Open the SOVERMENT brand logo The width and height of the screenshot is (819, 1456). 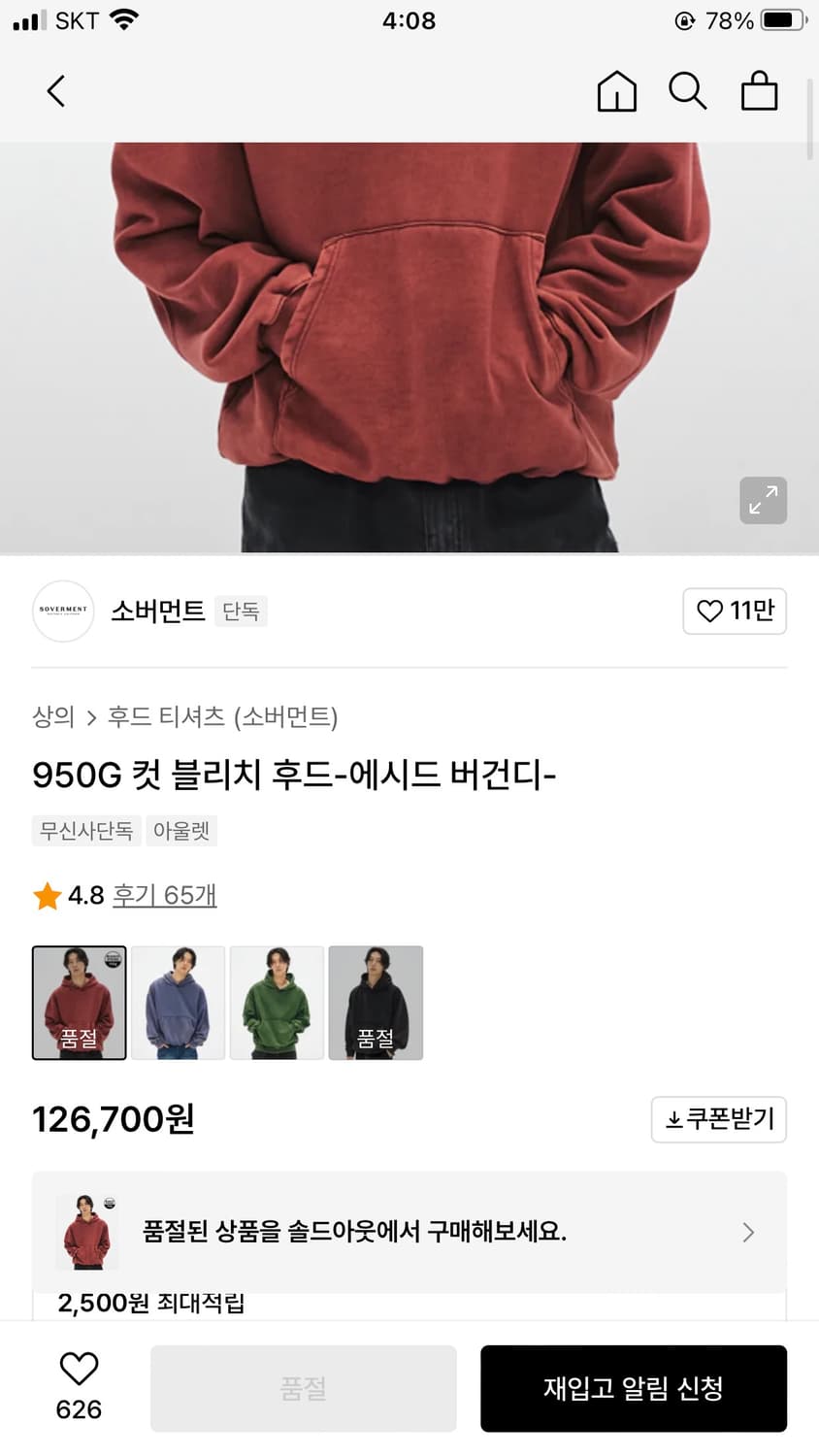click(62, 612)
